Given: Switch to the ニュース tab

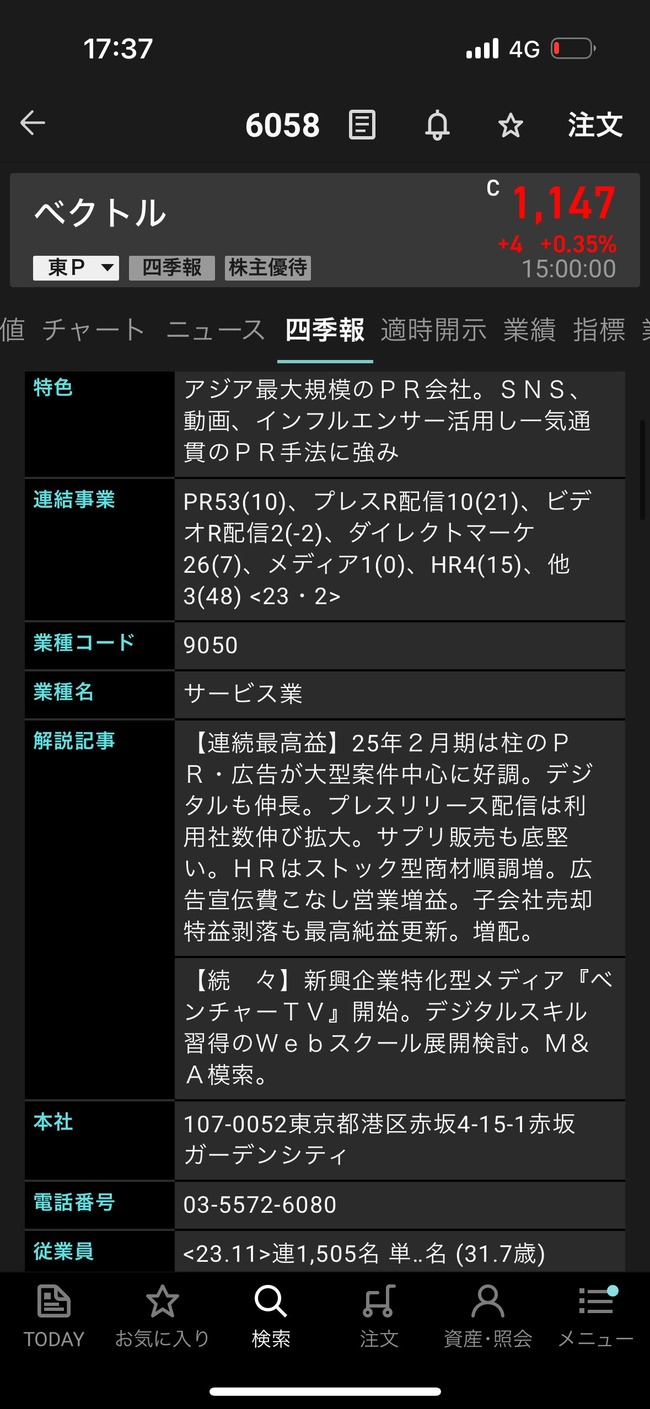Looking at the screenshot, I should 216,330.
